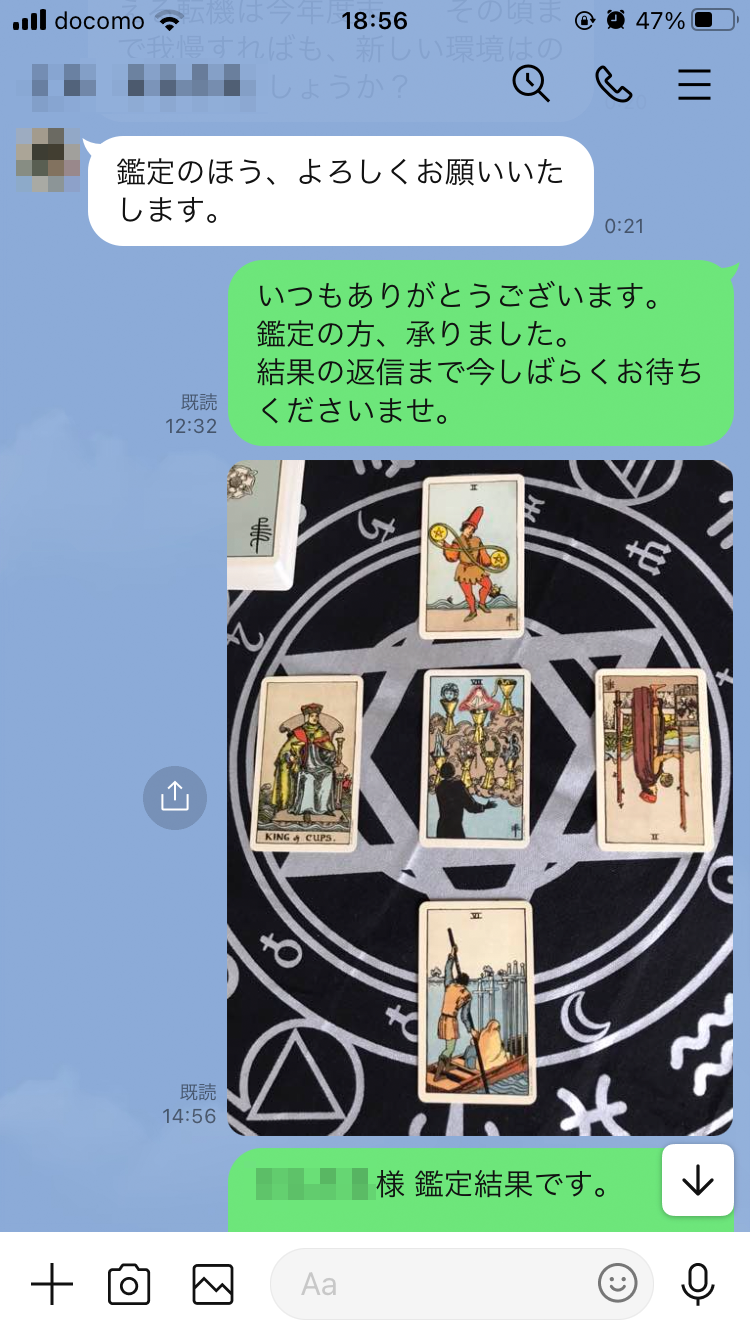The height and width of the screenshot is (1334, 750).
Task: Open the sender's pixelated profile avatar
Action: tap(48, 160)
